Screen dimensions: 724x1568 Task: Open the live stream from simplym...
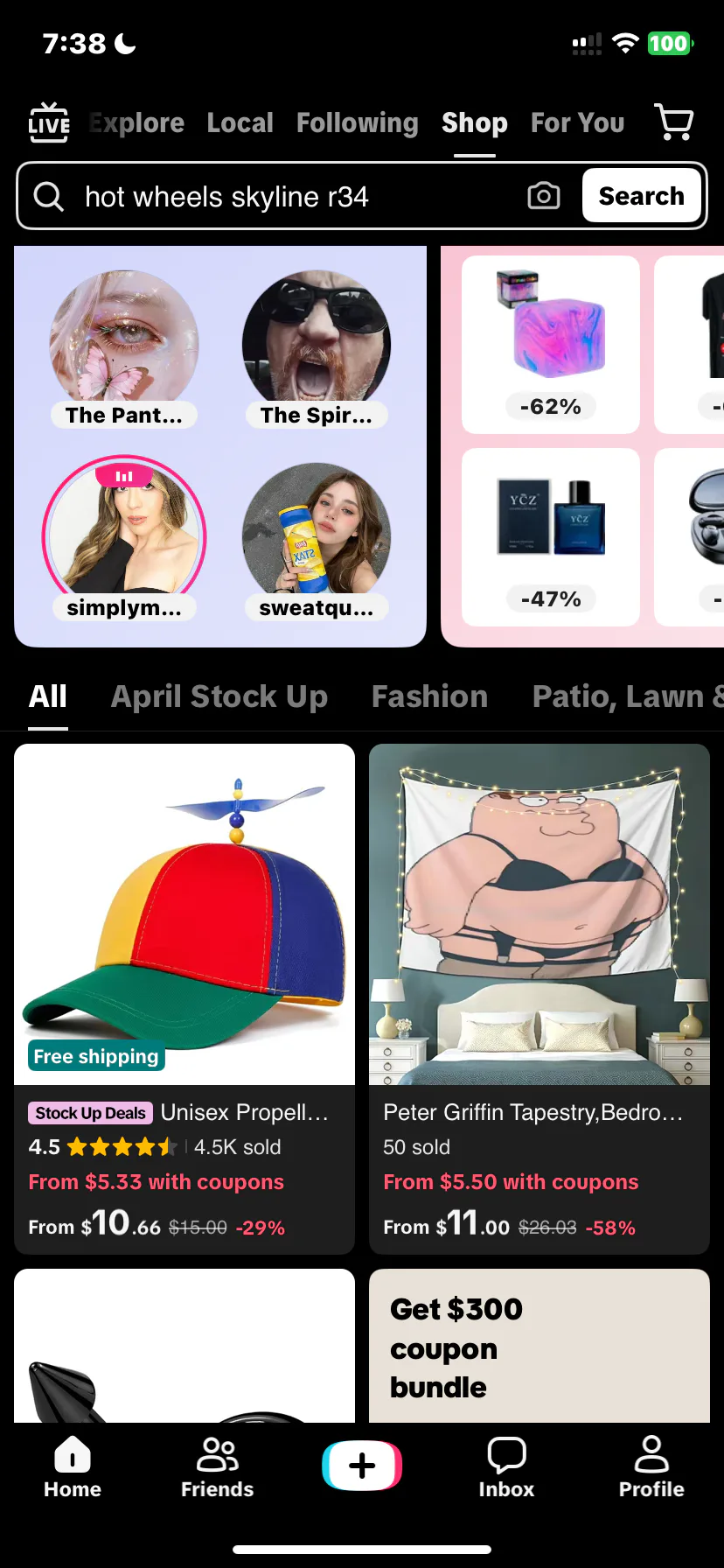tap(124, 535)
